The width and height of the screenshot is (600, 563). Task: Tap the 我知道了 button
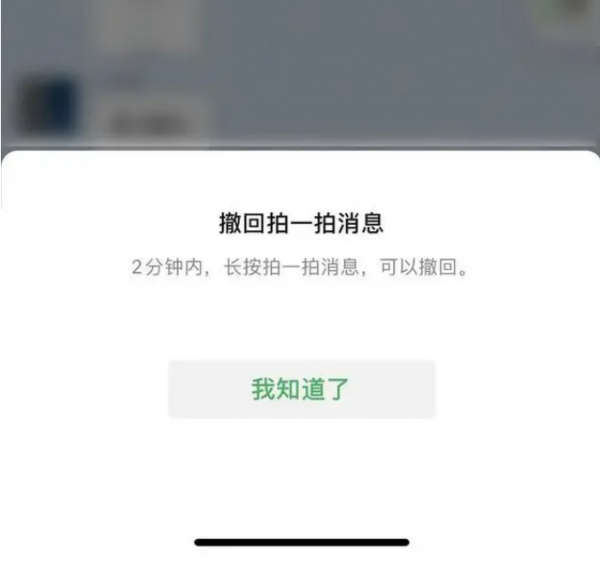(x=301, y=389)
